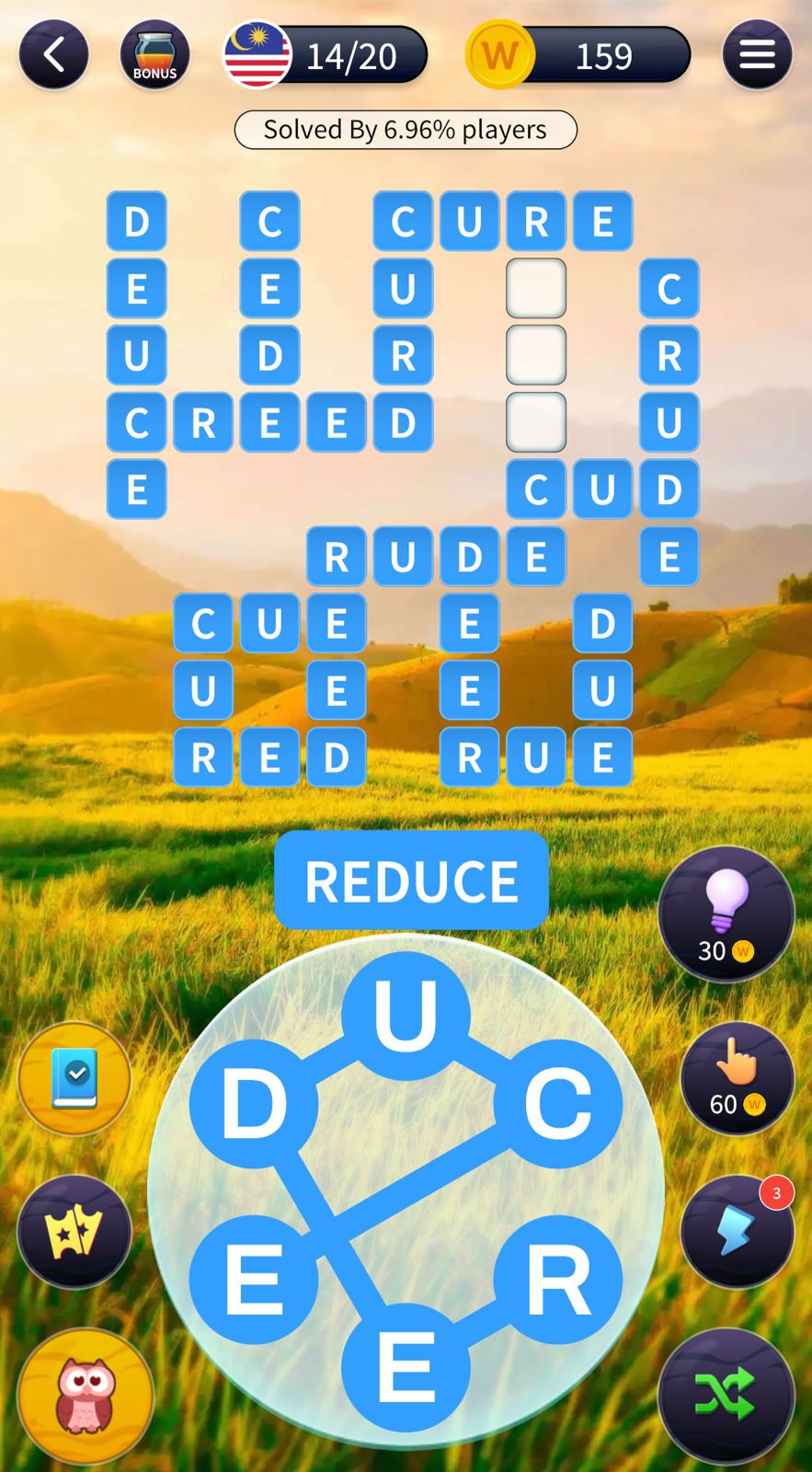Use the lightbulb hint for 30 coins
This screenshot has height=1472, width=812.
[726, 914]
